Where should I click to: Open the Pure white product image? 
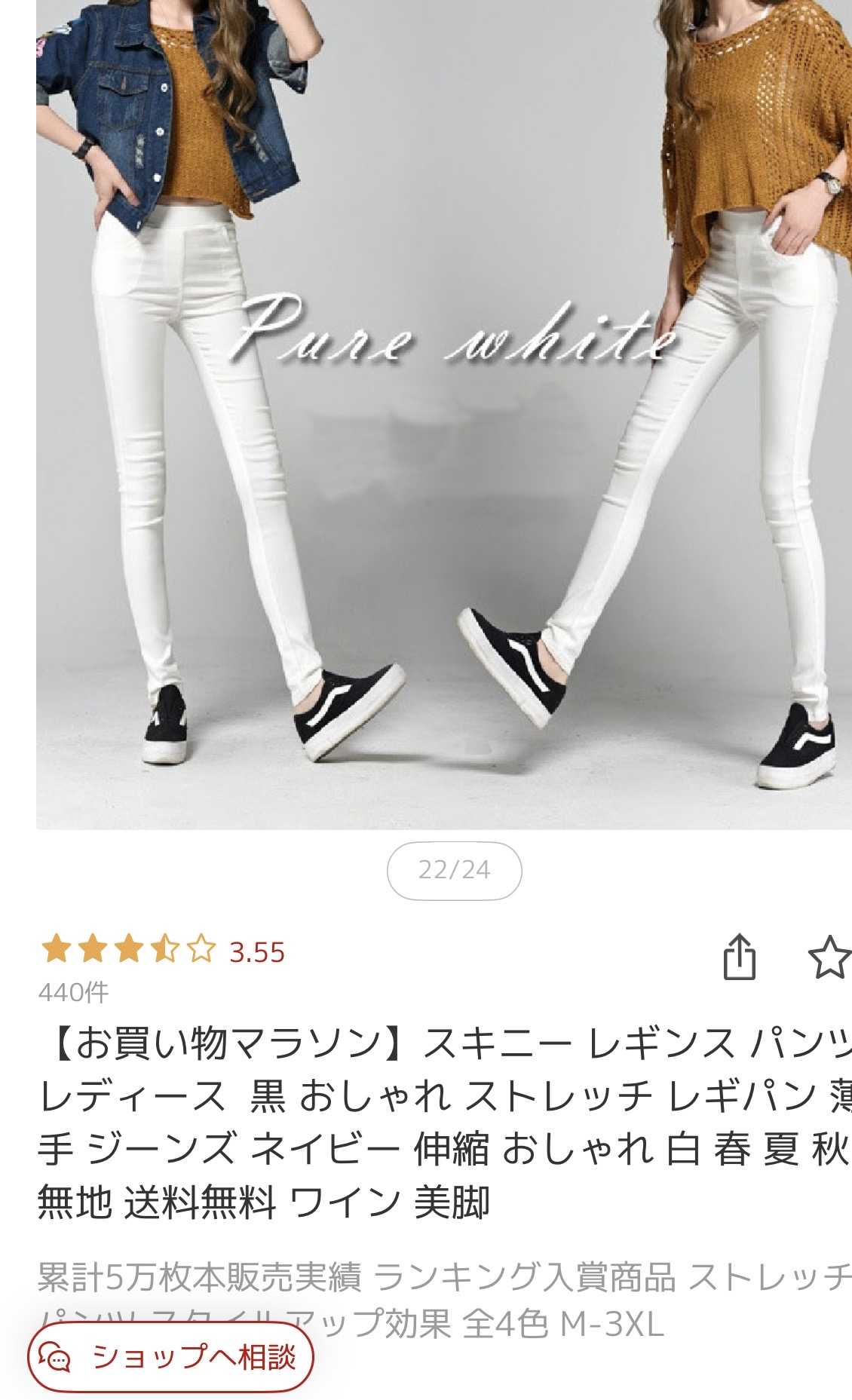(445, 415)
